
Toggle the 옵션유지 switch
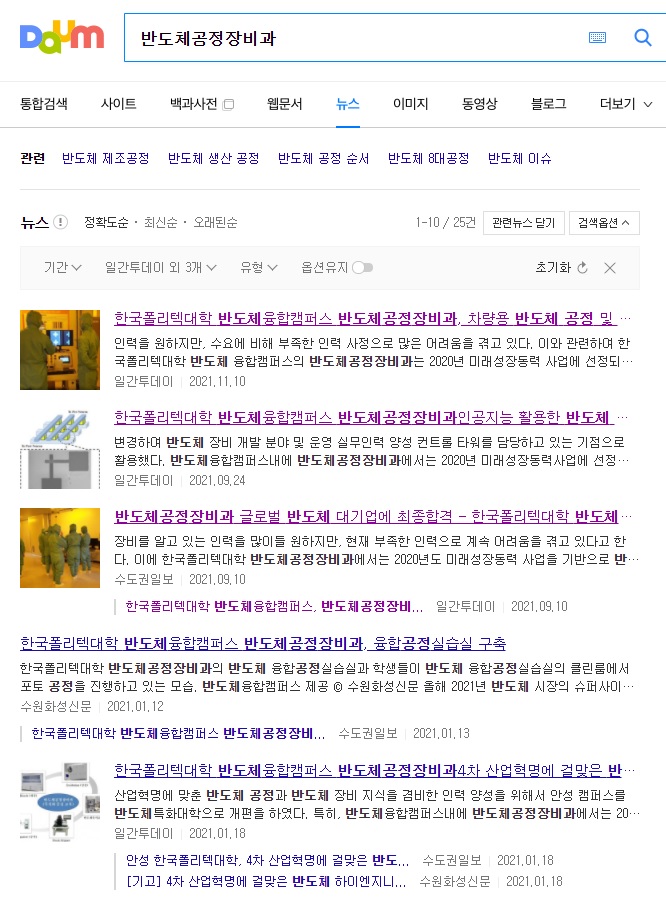(x=362, y=268)
